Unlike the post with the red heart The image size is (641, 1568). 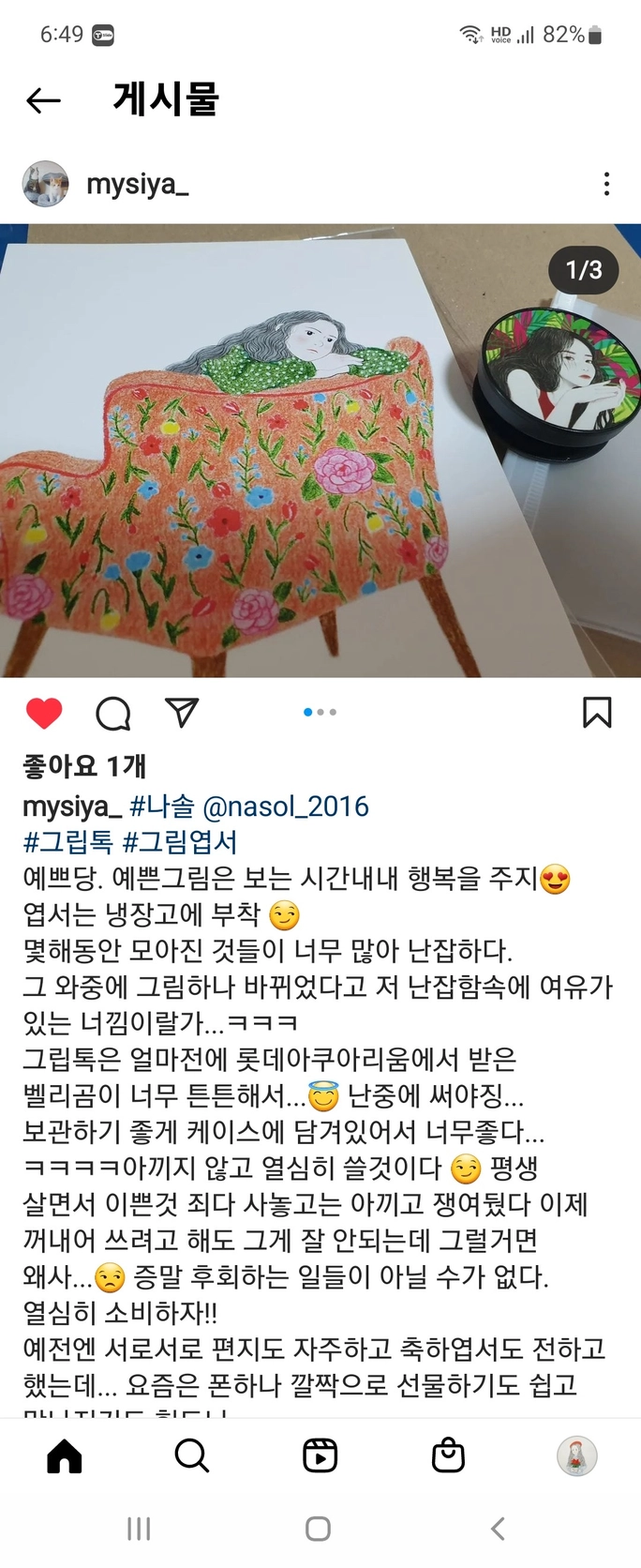coord(44,714)
